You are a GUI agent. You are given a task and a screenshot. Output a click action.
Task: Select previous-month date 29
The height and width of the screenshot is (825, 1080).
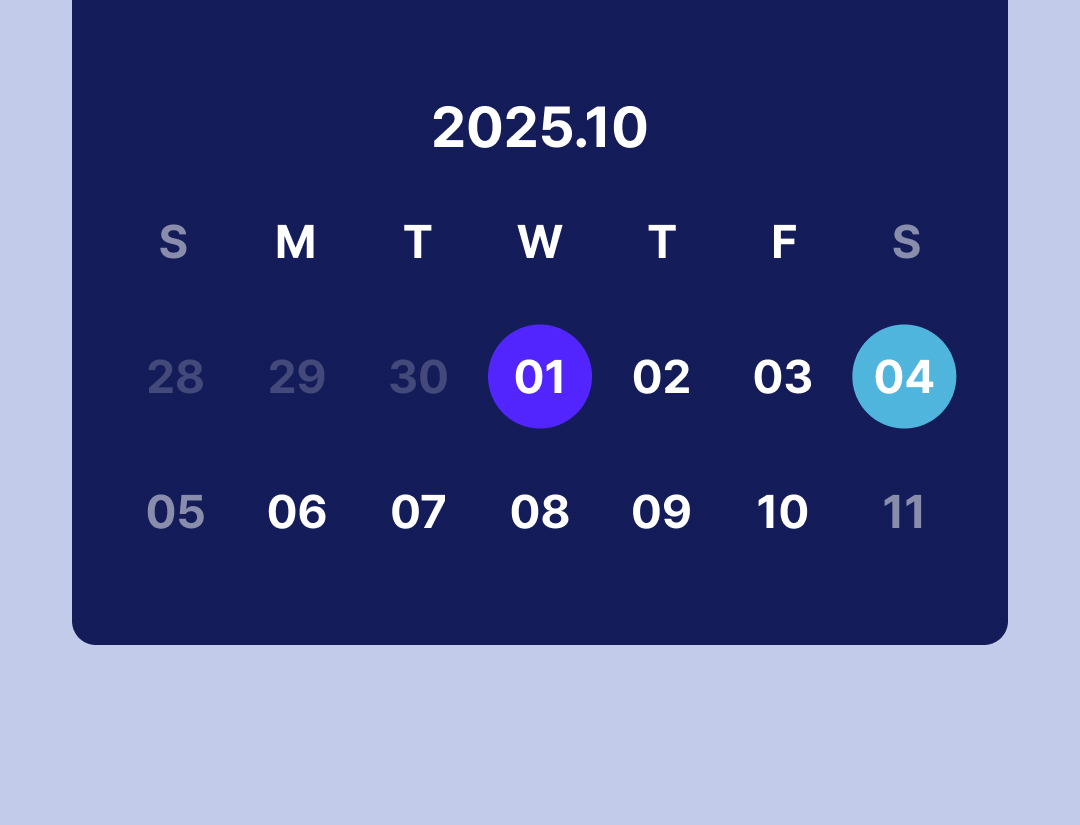click(297, 377)
